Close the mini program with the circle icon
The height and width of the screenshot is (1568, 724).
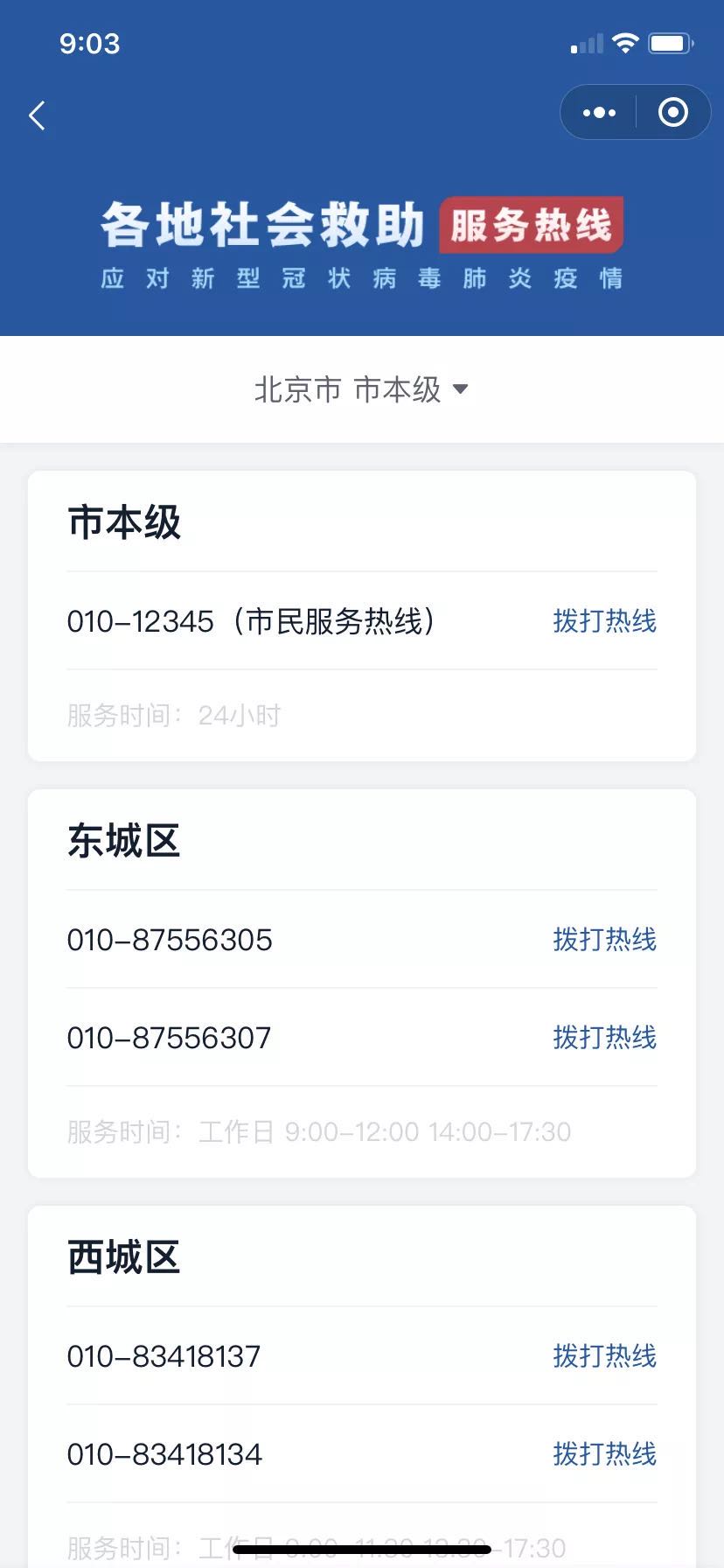point(672,113)
